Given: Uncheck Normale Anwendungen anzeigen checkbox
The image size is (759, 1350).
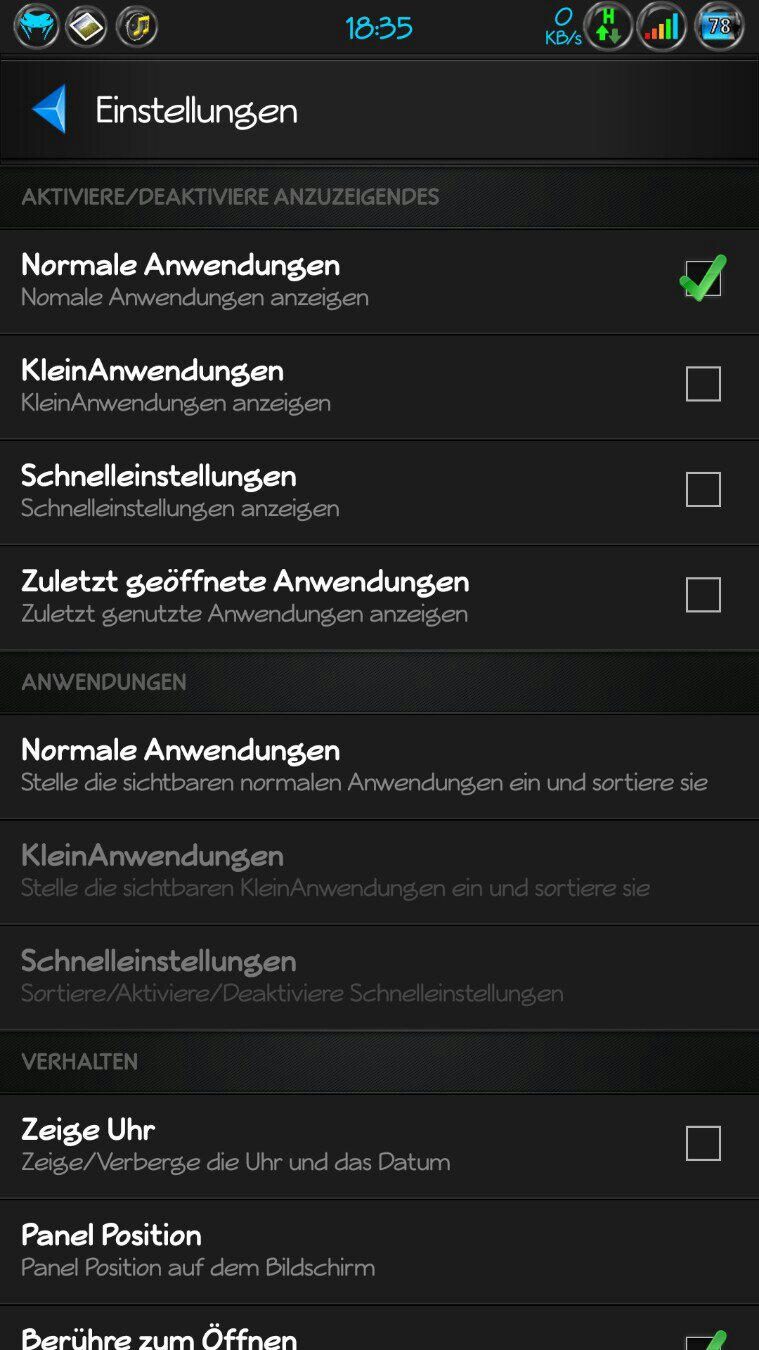Looking at the screenshot, I should 703,278.
